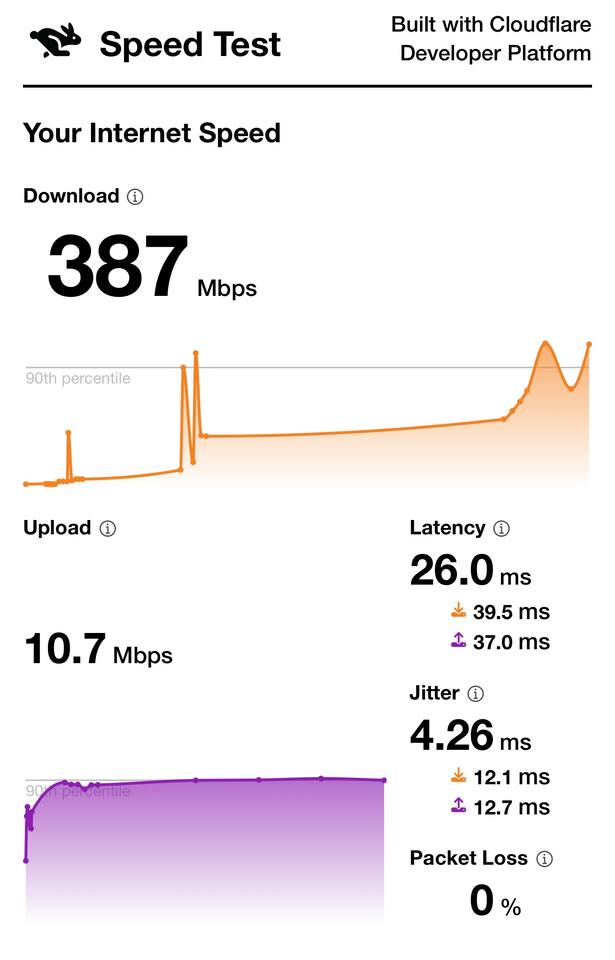Show the Jitter info tooltip
This screenshot has height=960, width=615.
coord(476,694)
